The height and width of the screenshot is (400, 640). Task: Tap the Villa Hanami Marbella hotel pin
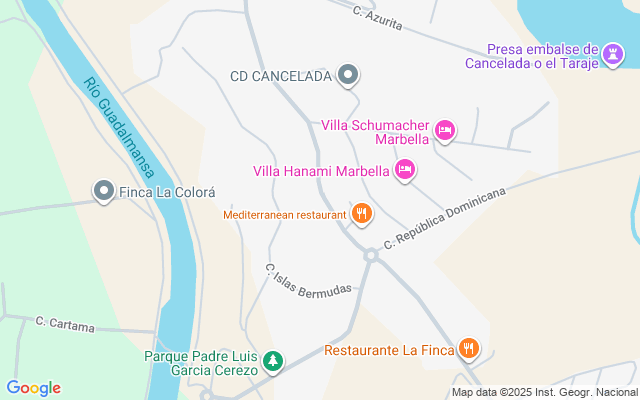(x=405, y=170)
